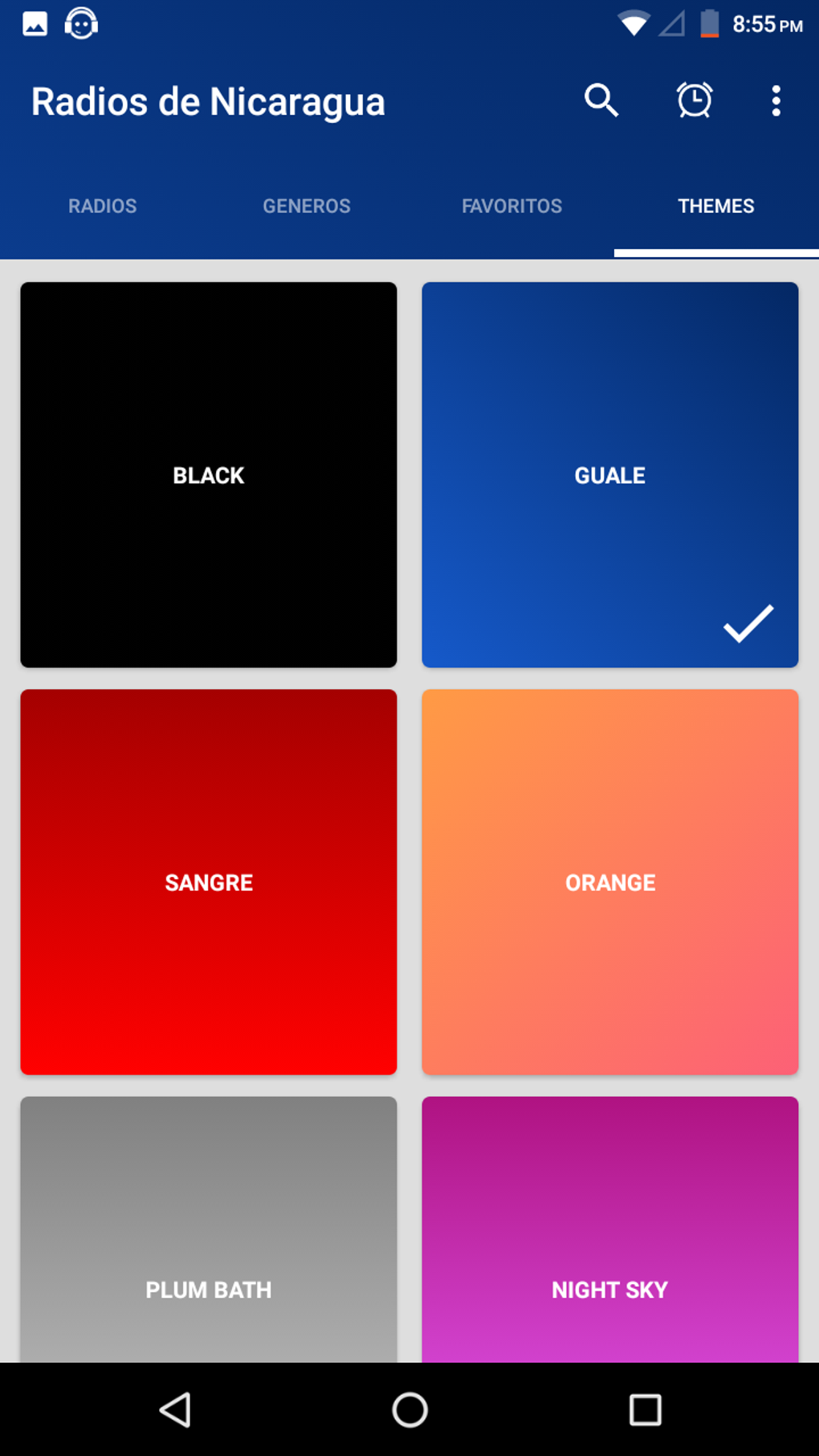Apply the Black theme

click(x=209, y=475)
